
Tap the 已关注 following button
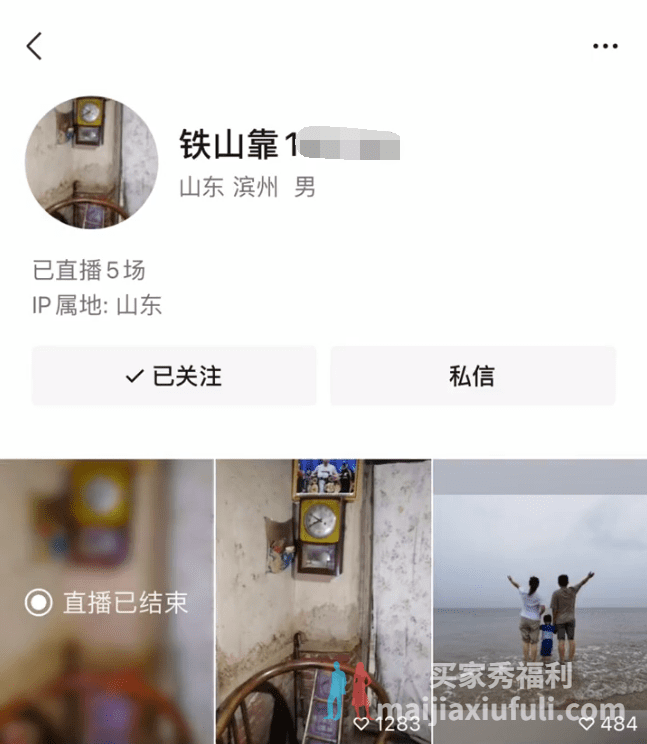tap(174, 376)
